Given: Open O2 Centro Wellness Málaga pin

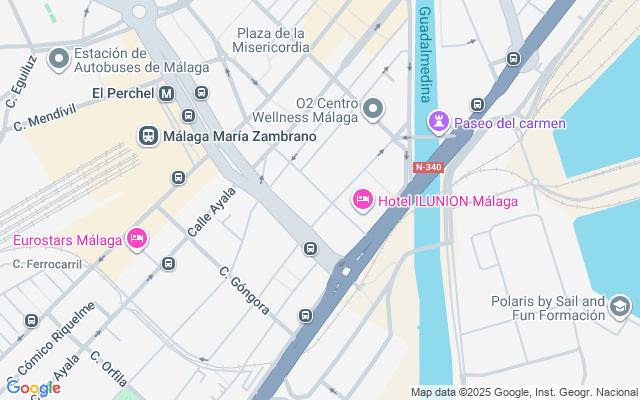Looking at the screenshot, I should tap(374, 108).
